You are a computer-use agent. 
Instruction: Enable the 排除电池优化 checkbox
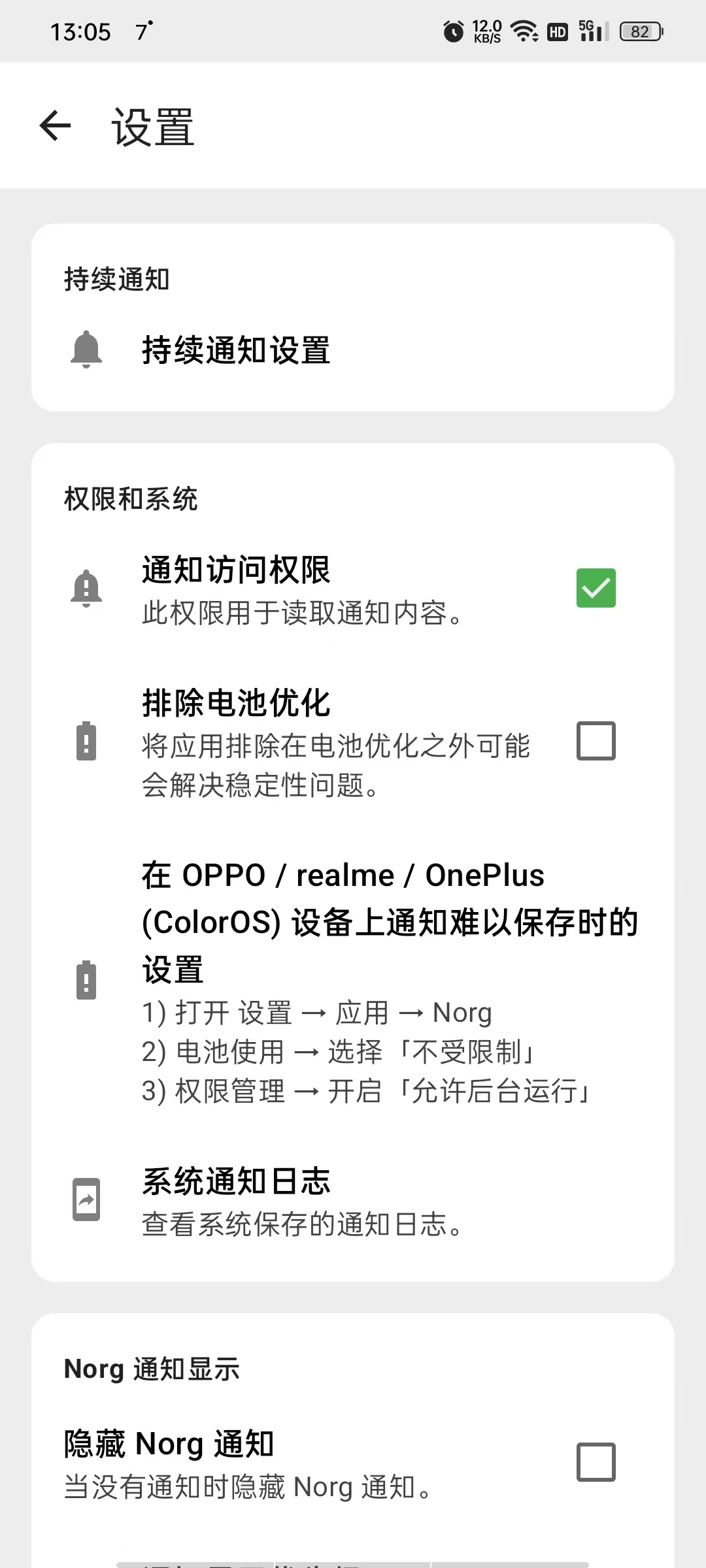tap(596, 741)
